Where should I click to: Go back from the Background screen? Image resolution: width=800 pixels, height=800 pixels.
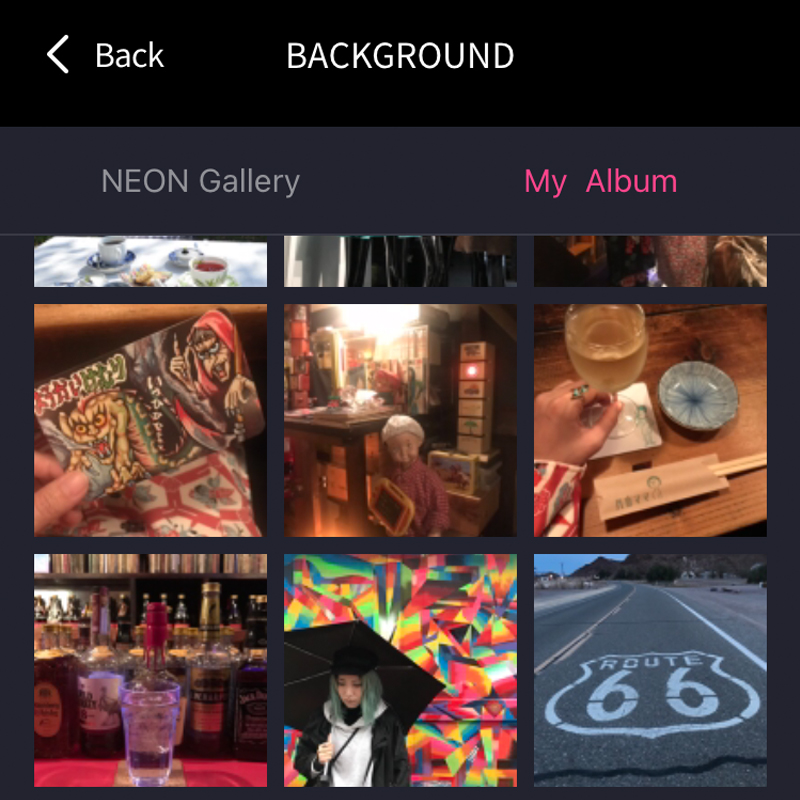(105, 56)
